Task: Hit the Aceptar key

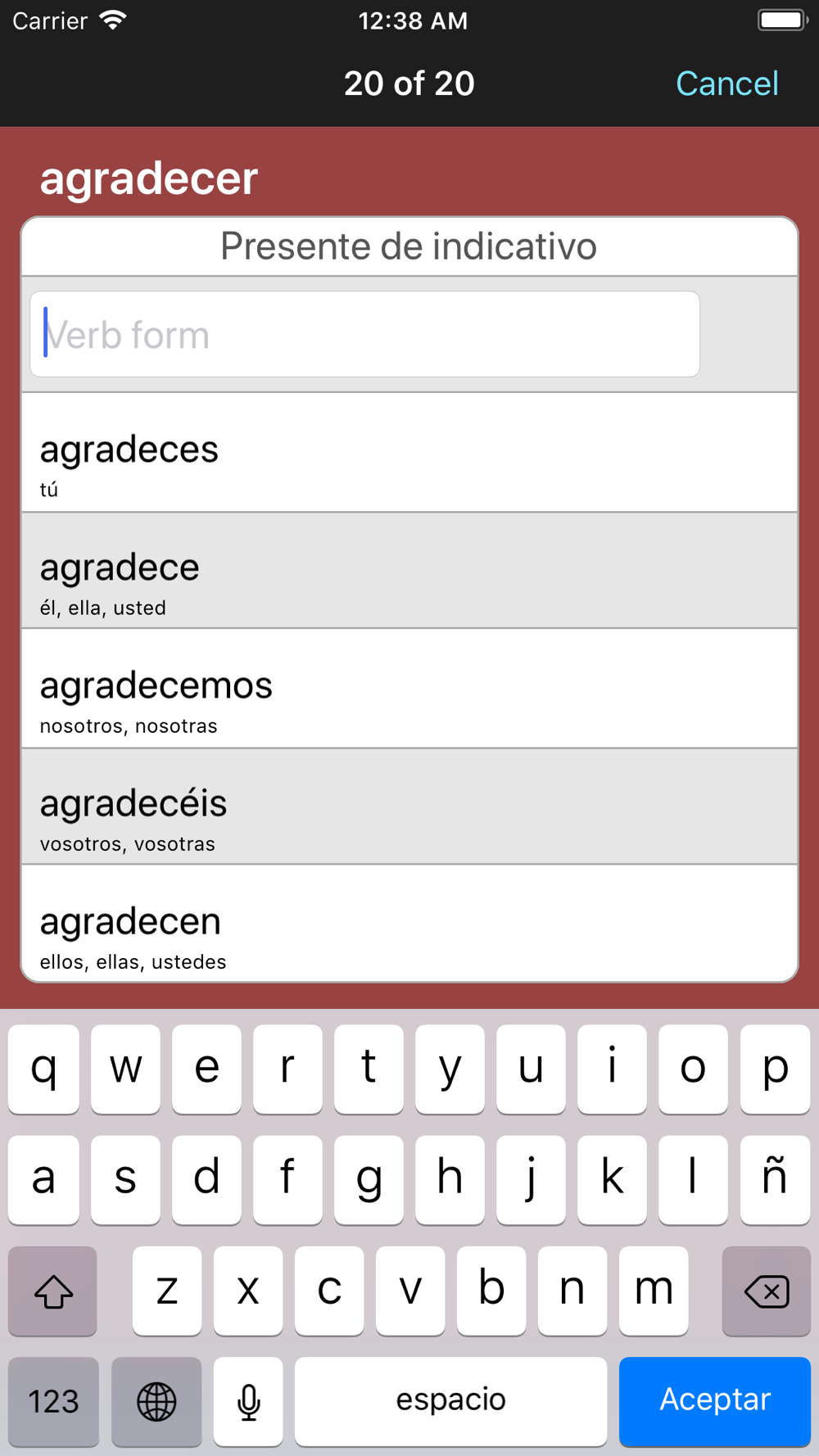Action: (x=715, y=1400)
